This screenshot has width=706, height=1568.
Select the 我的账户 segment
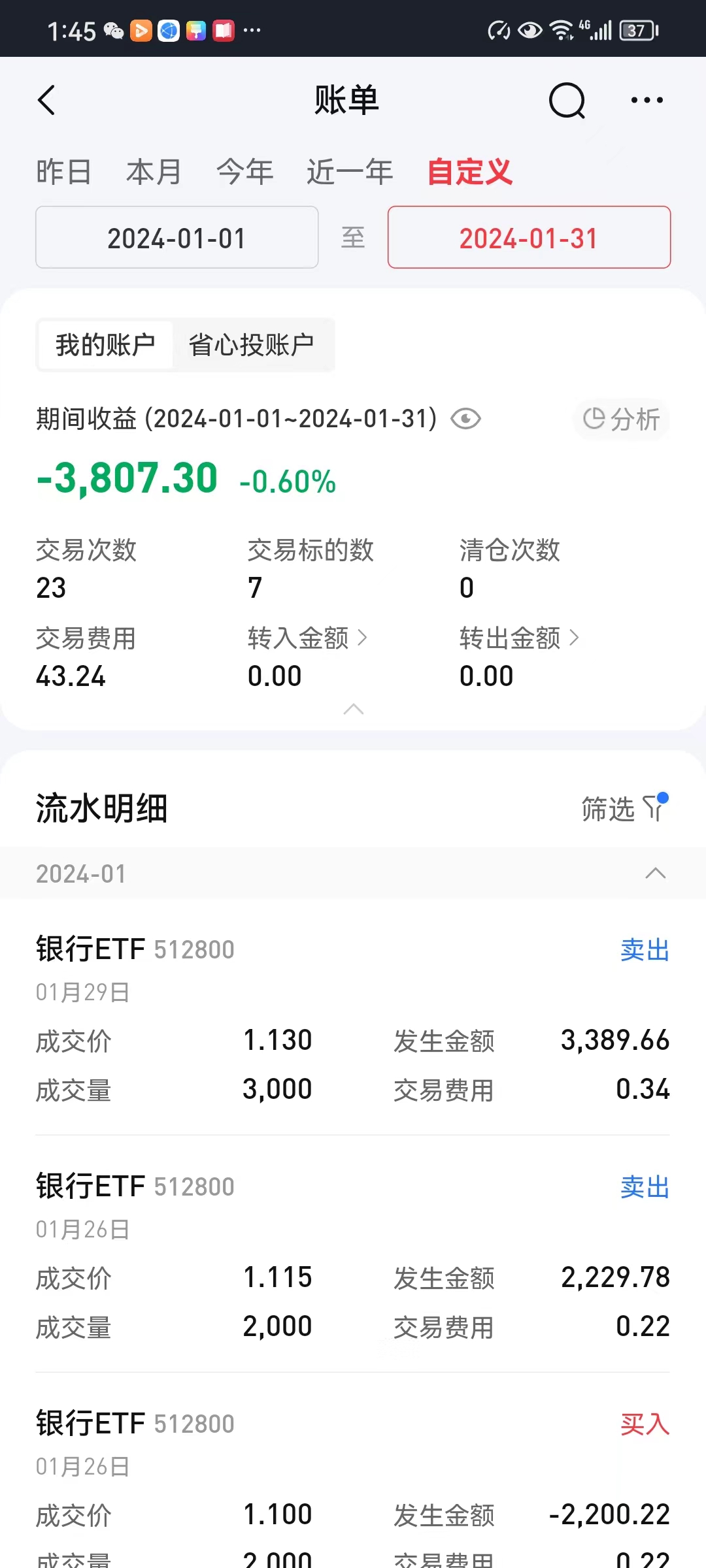pyautogui.click(x=105, y=345)
